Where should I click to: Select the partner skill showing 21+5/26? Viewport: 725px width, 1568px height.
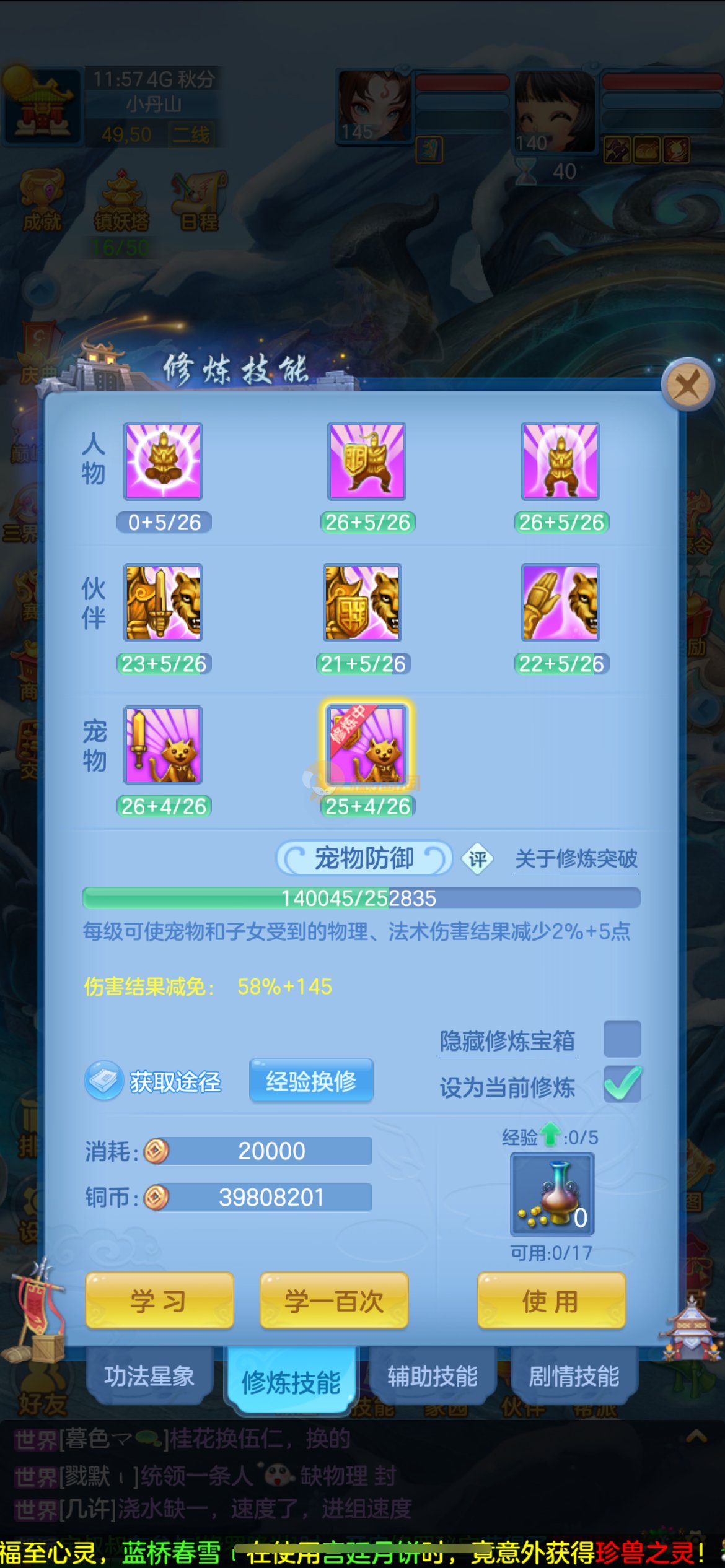(362, 603)
